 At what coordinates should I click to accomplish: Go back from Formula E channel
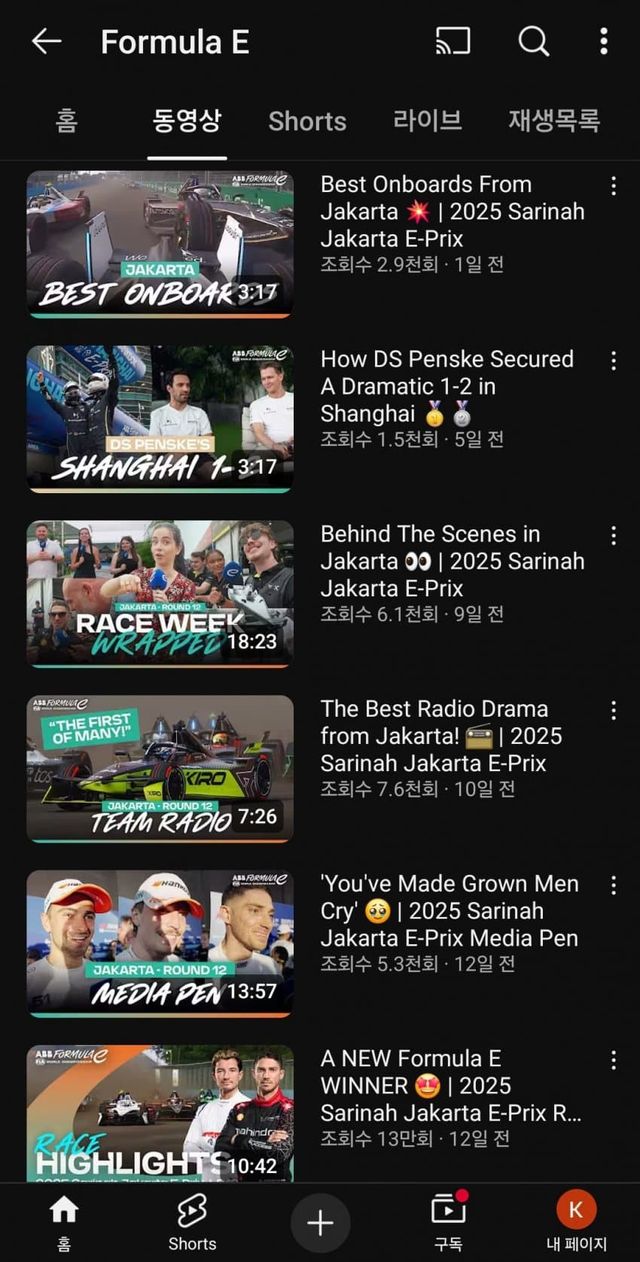[x=46, y=41]
